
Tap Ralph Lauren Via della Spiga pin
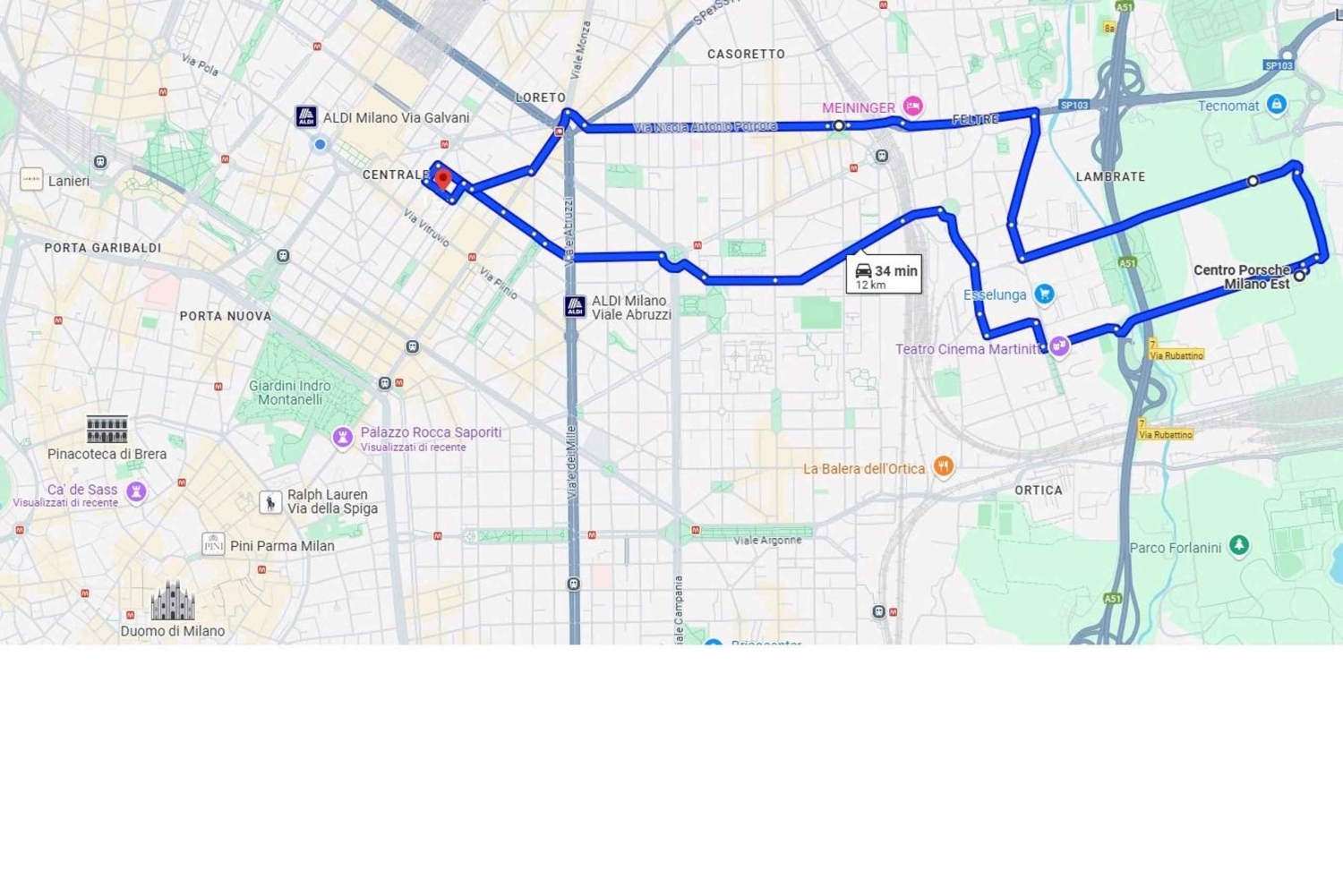pyautogui.click(x=270, y=502)
